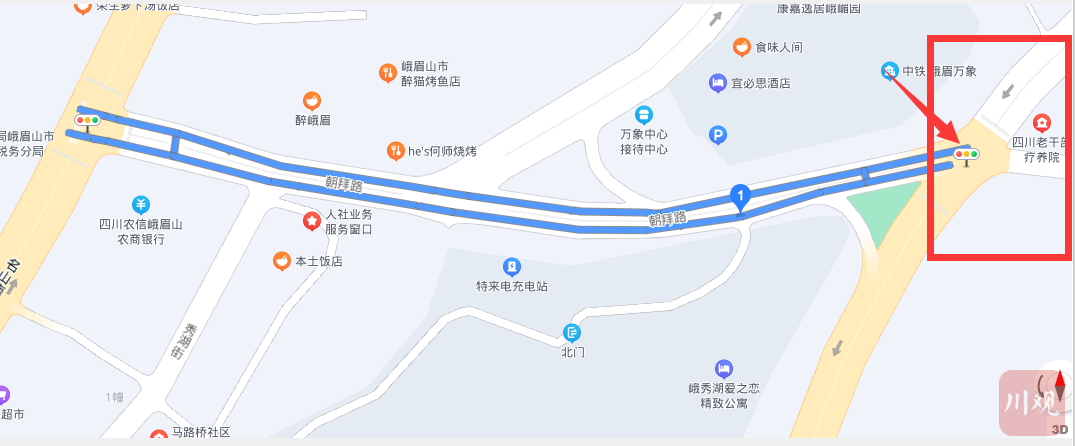Open the 四川农信峨眉山农商银行 bank marker

tap(141, 204)
